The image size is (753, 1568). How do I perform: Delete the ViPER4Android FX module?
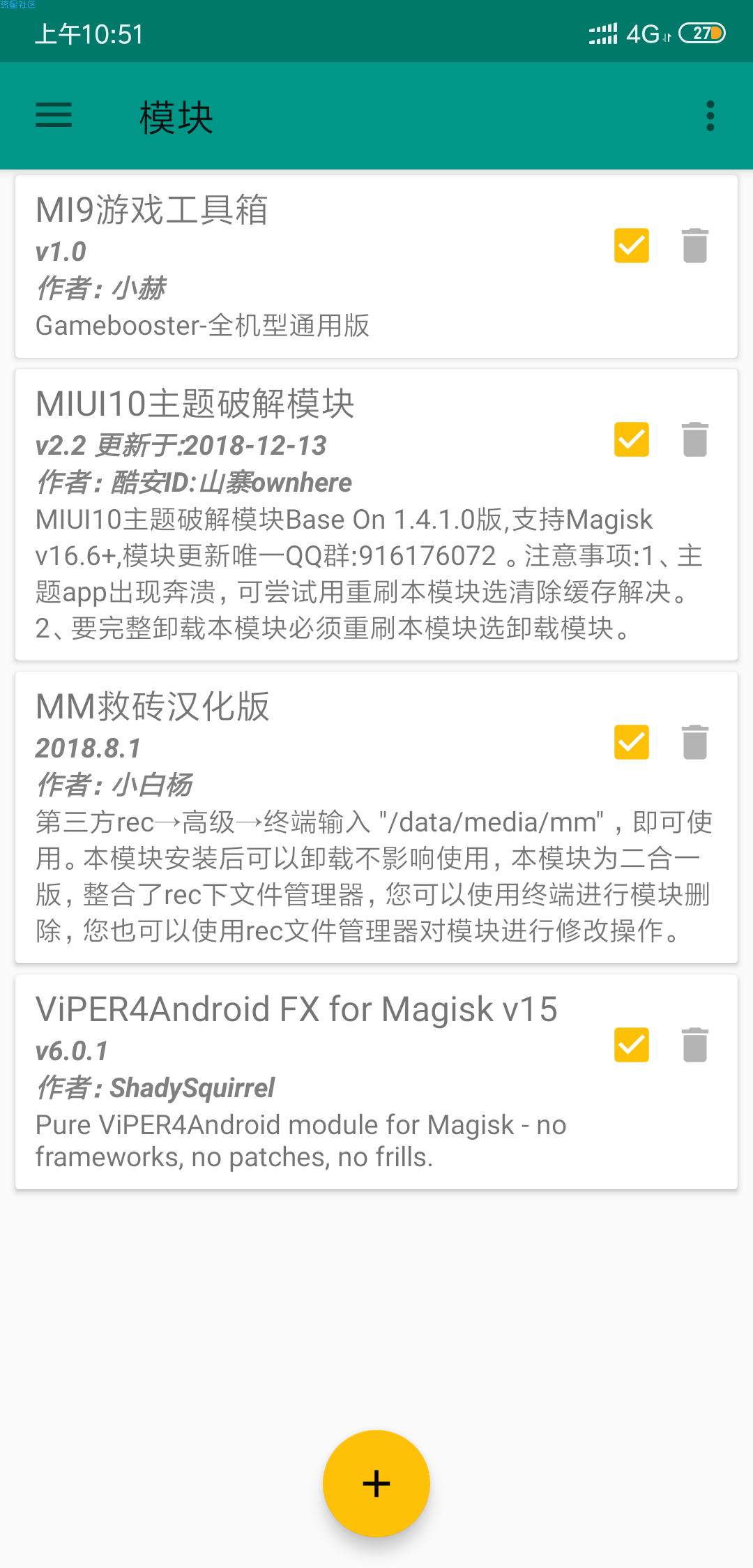695,1045
